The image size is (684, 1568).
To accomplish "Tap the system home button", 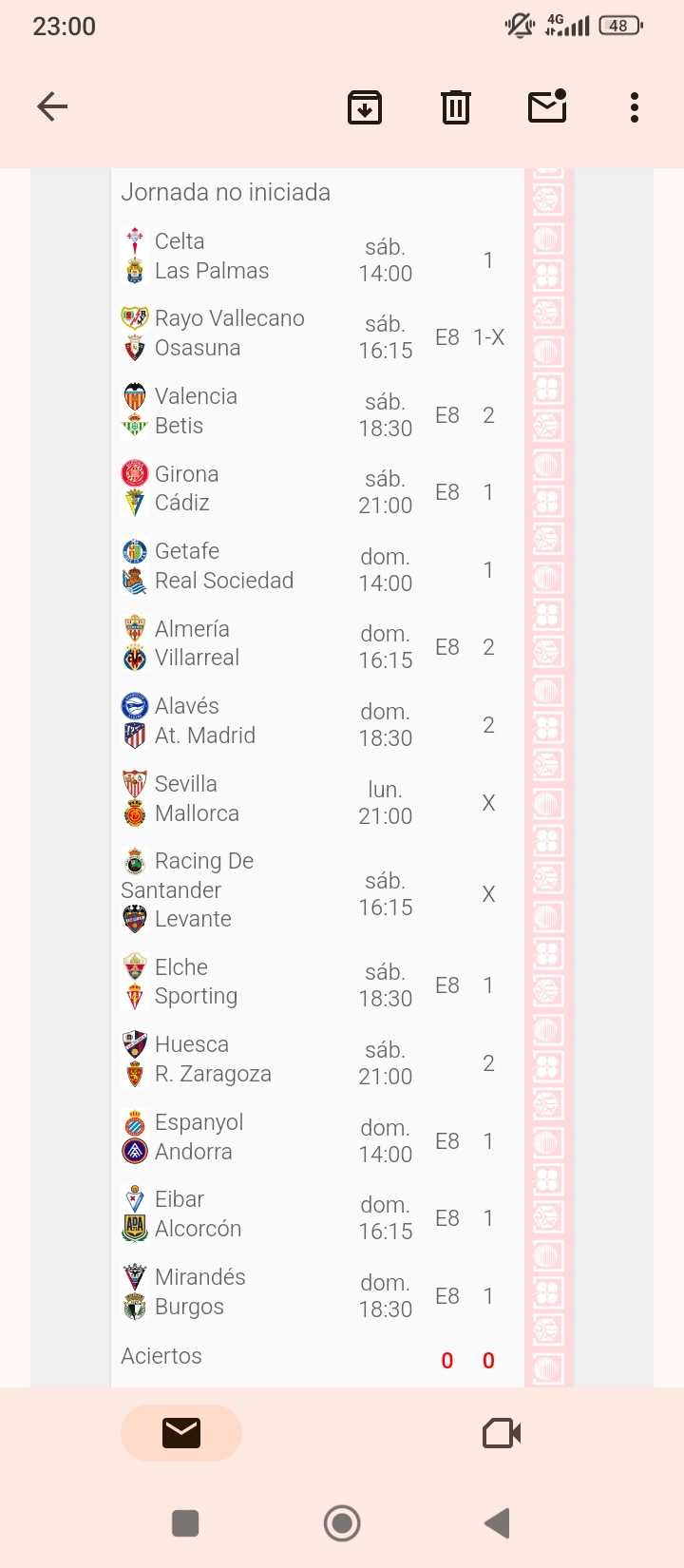I will (x=342, y=1523).
